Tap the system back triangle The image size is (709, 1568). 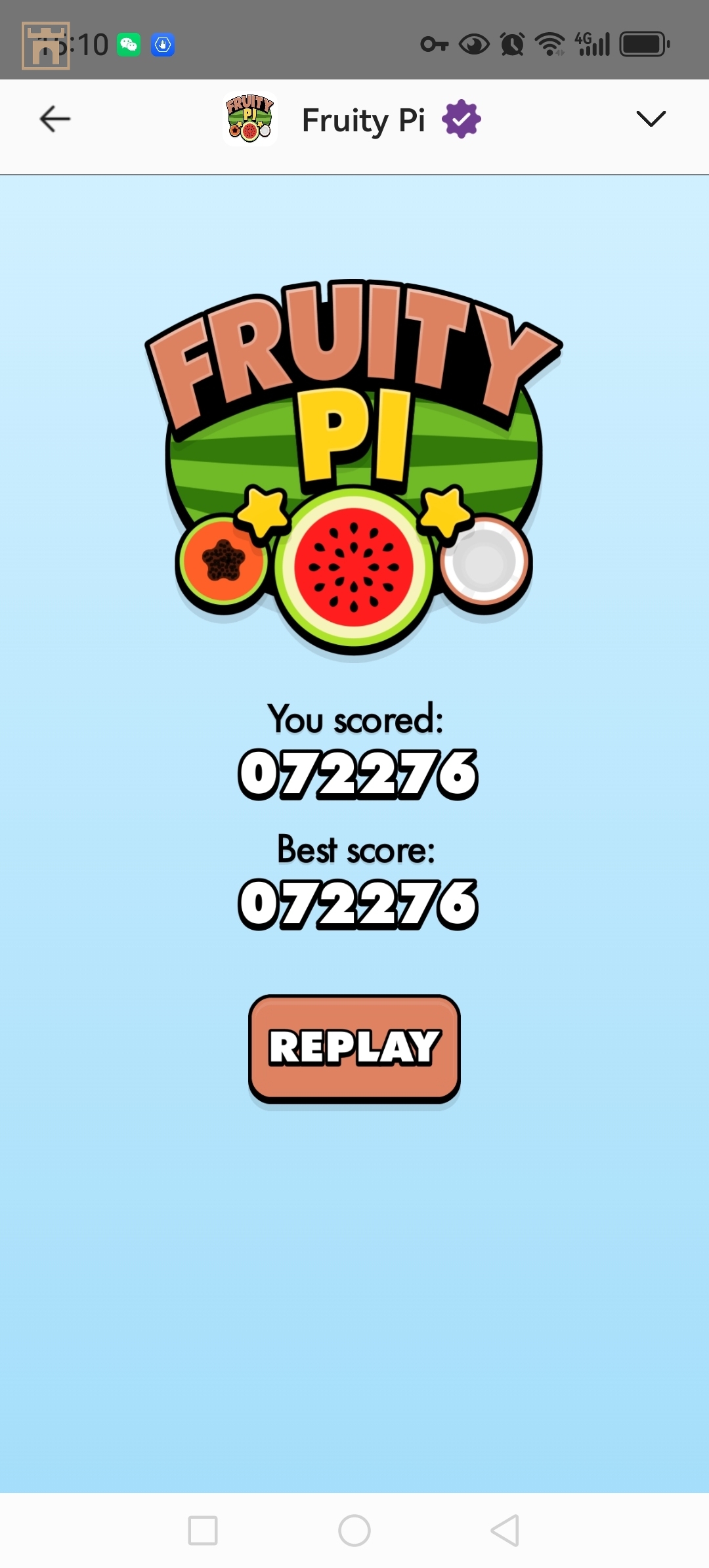click(505, 1531)
